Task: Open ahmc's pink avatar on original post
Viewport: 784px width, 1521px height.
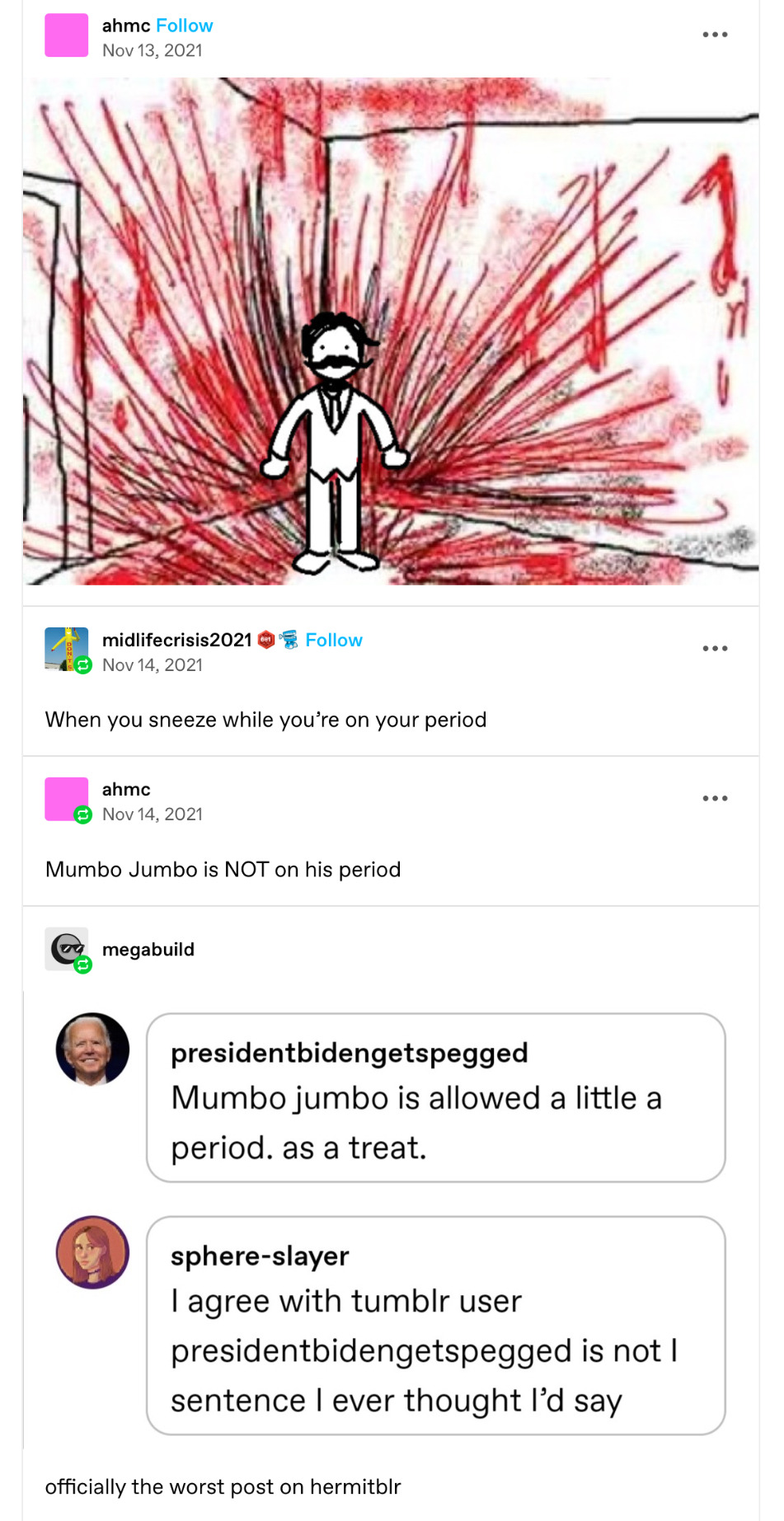Action: (66, 35)
